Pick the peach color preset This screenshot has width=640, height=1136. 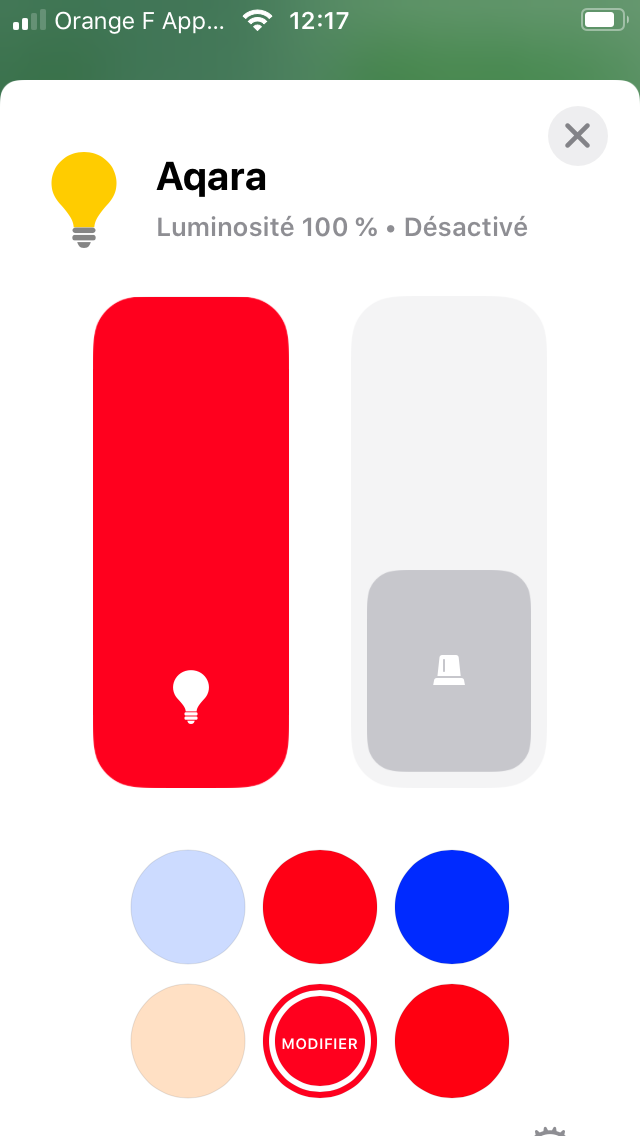(188, 1041)
